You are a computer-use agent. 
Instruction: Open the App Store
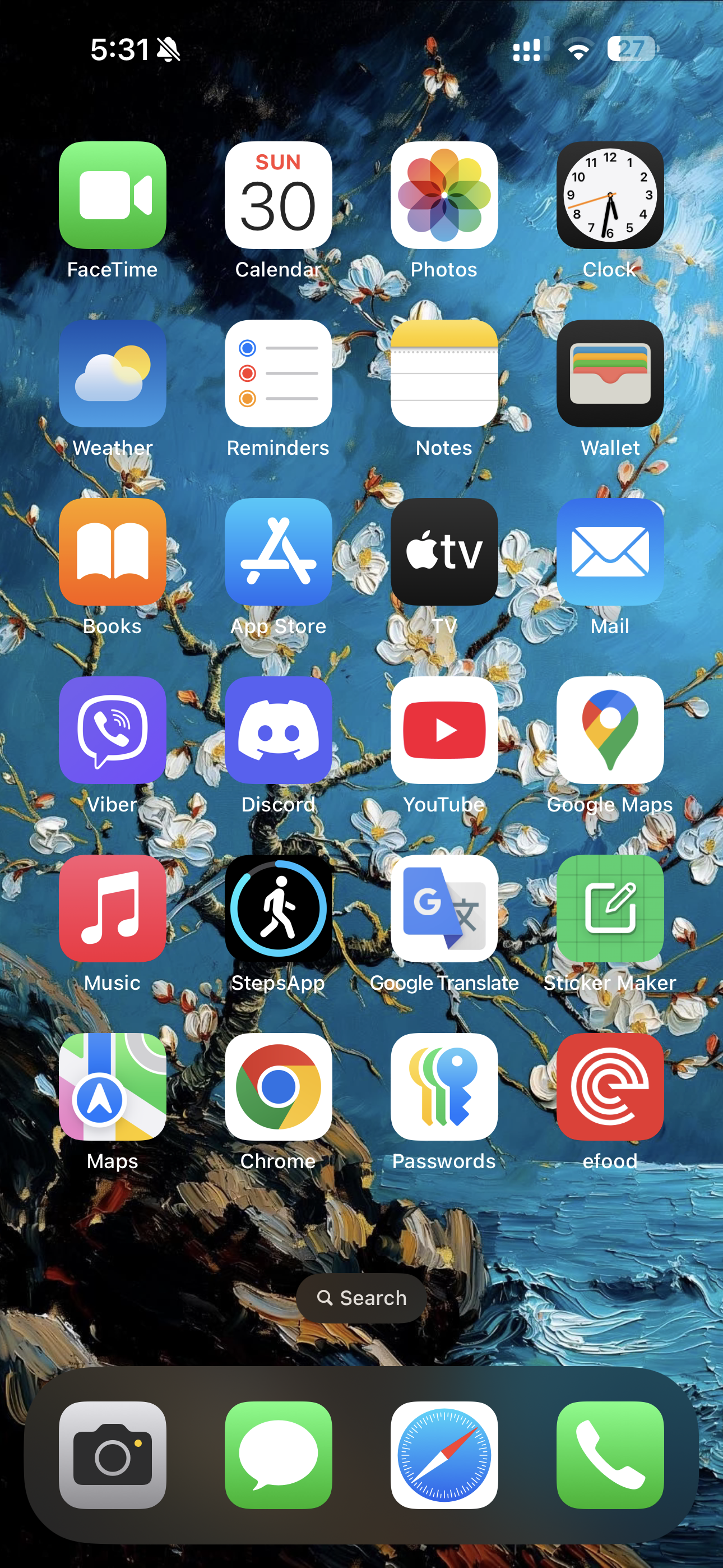point(278,552)
